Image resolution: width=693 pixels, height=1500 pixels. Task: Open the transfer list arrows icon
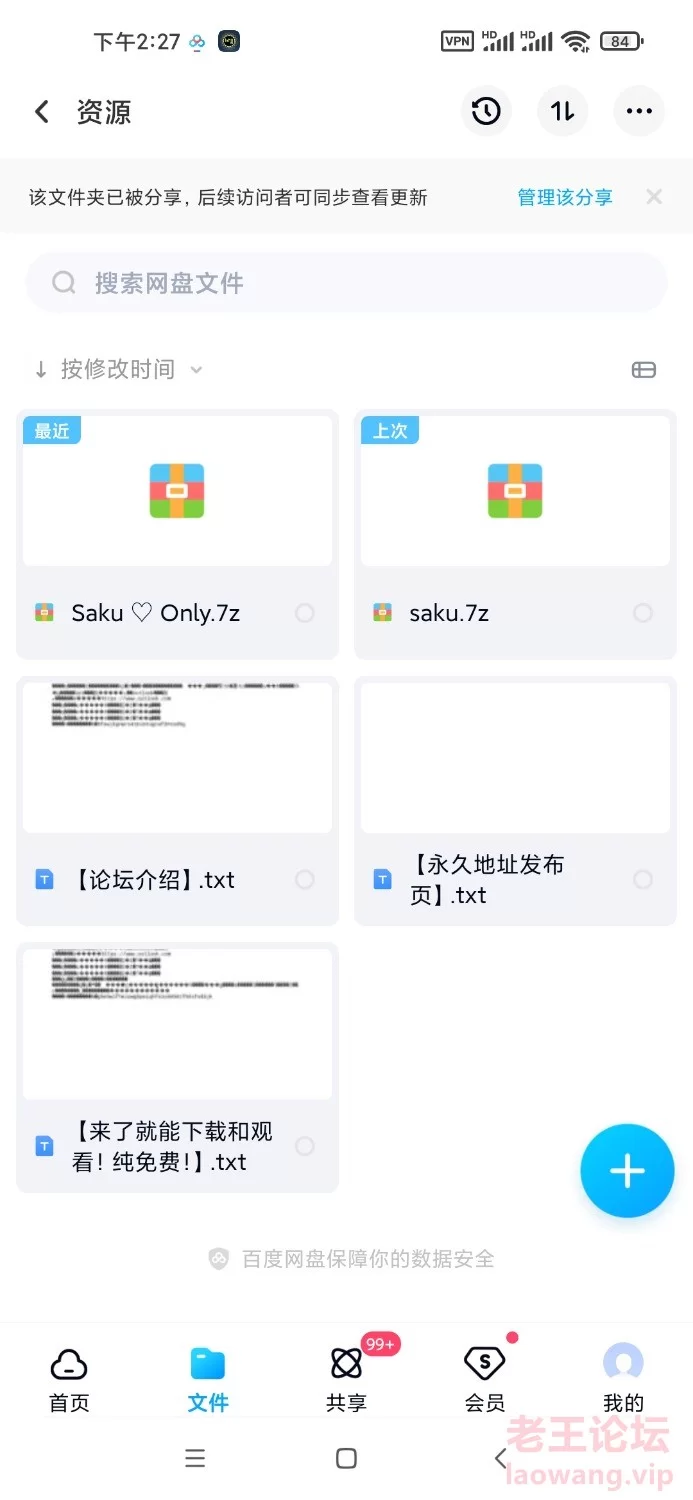tap(563, 111)
